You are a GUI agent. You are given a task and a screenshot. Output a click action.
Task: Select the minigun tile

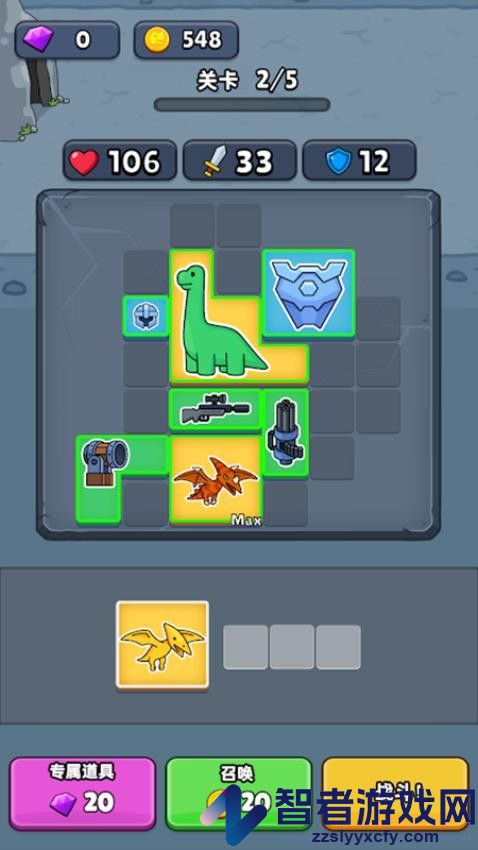tap(286, 433)
